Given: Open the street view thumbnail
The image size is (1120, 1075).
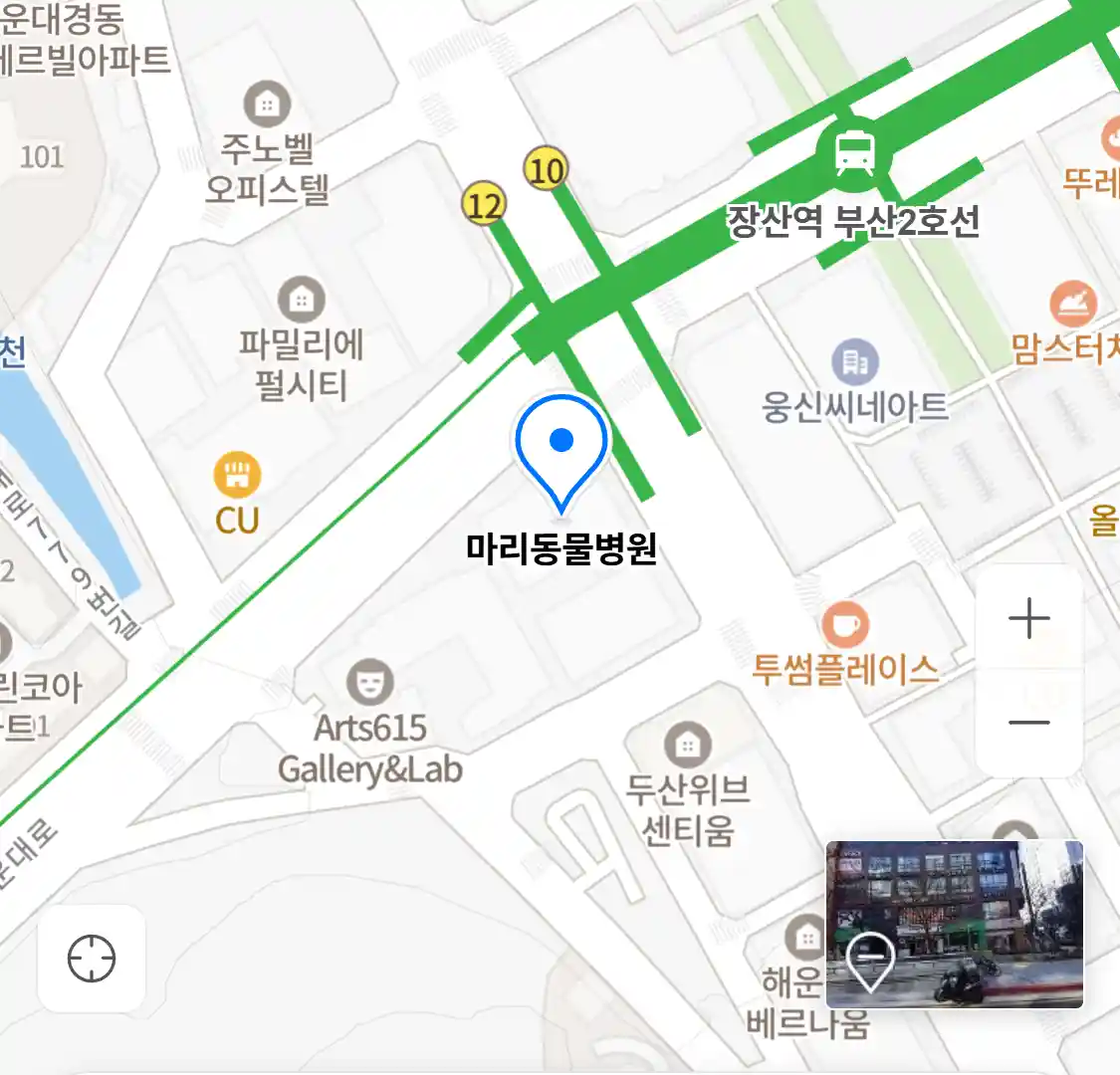Looking at the screenshot, I should 954,924.
